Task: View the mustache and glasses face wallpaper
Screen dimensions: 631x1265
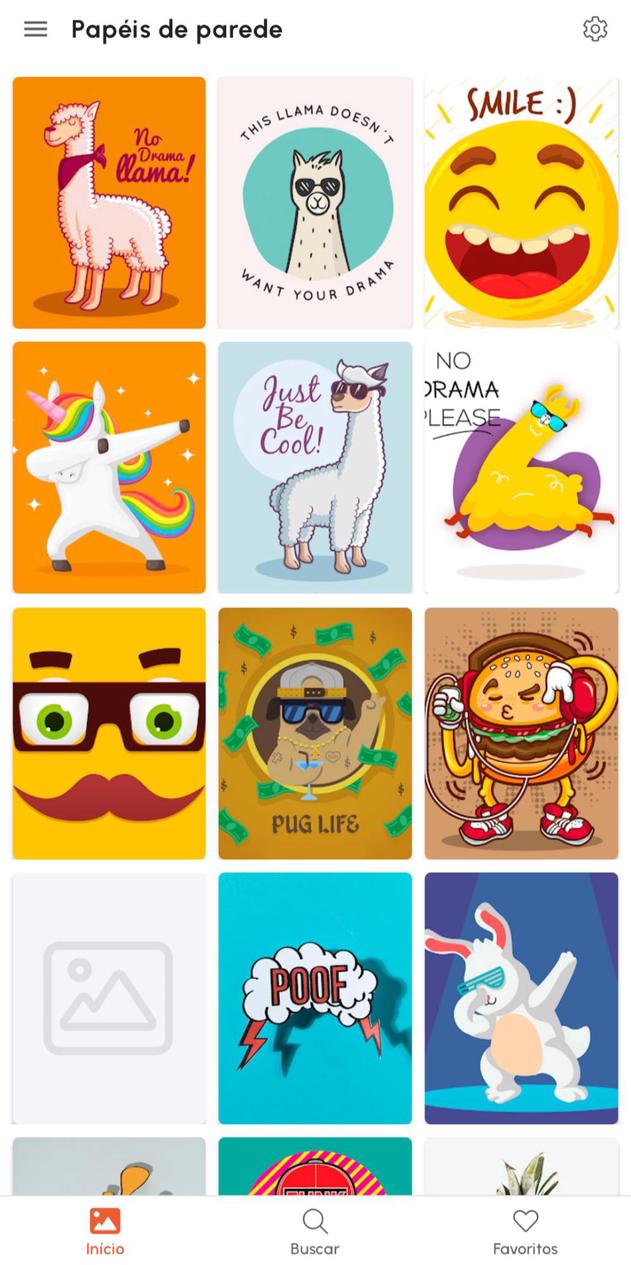Action: click(109, 733)
